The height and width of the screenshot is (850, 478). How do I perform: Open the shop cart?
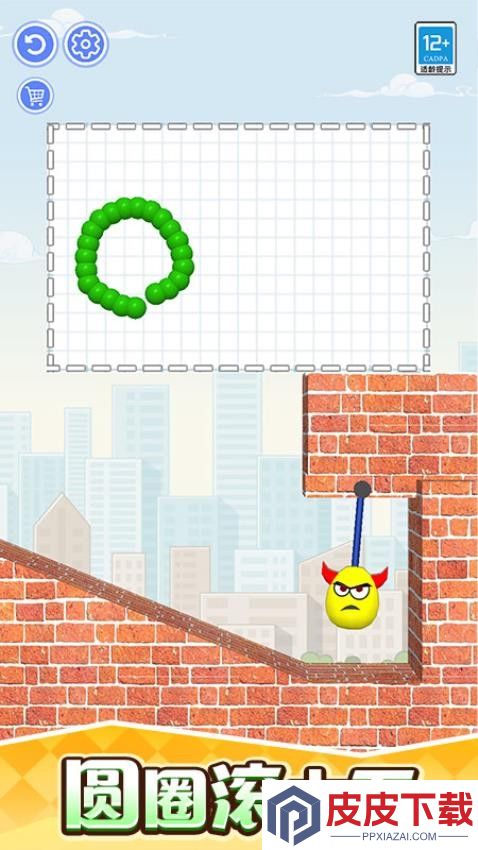pyautogui.click(x=35, y=96)
